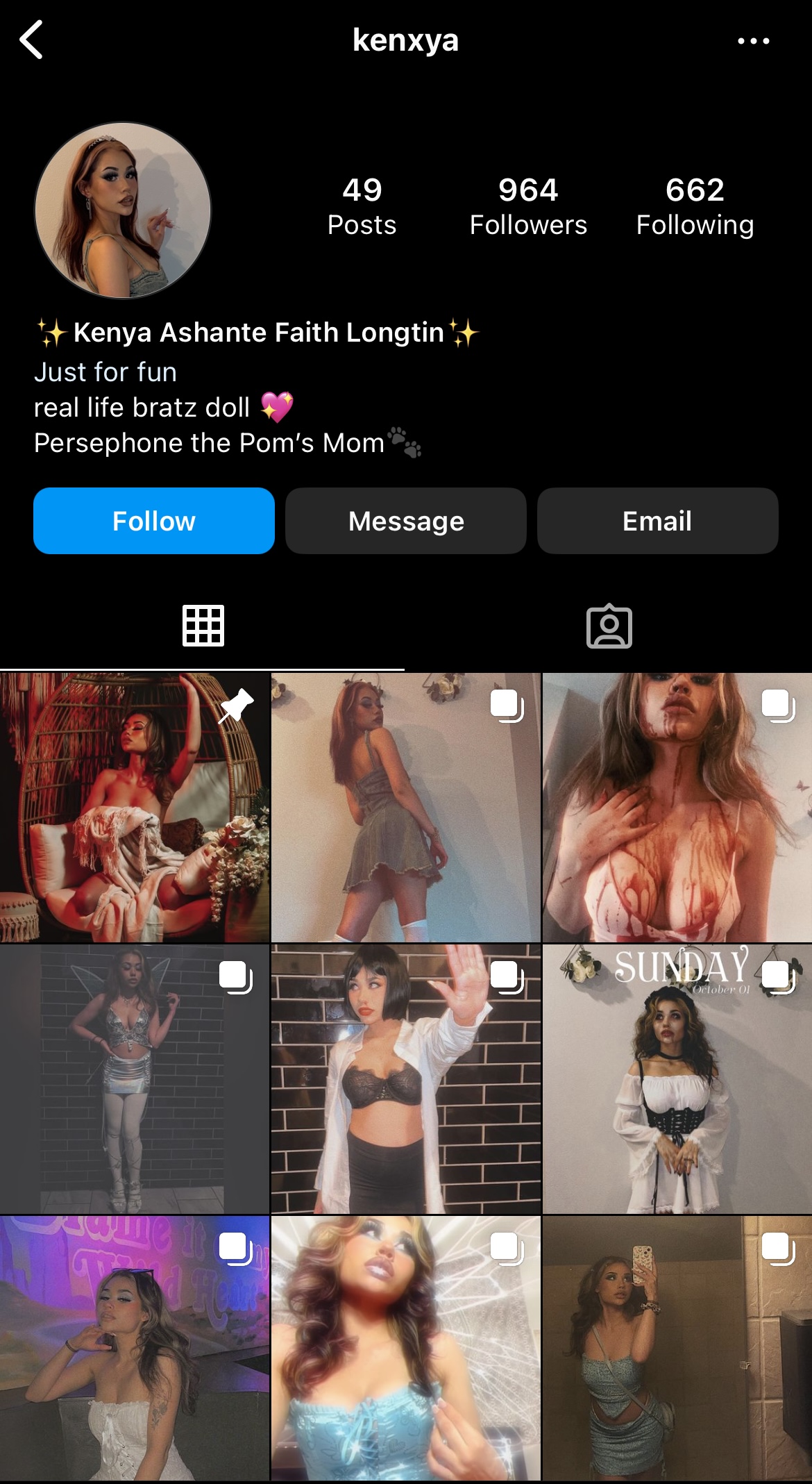
Task: Follow the kenxya account
Action: (154, 521)
